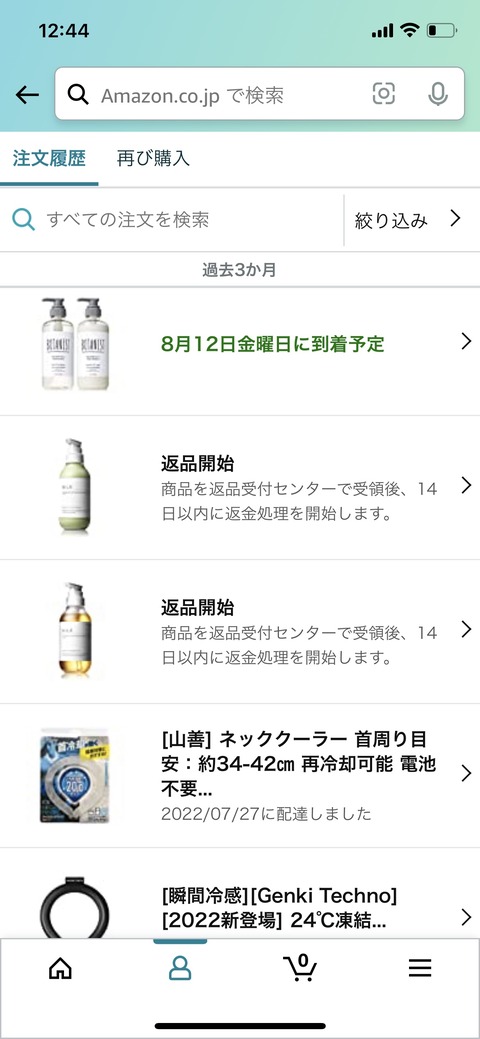Tap the すべての注文を検索 field
Image resolution: width=480 pixels, height=1039 pixels.
click(172, 219)
